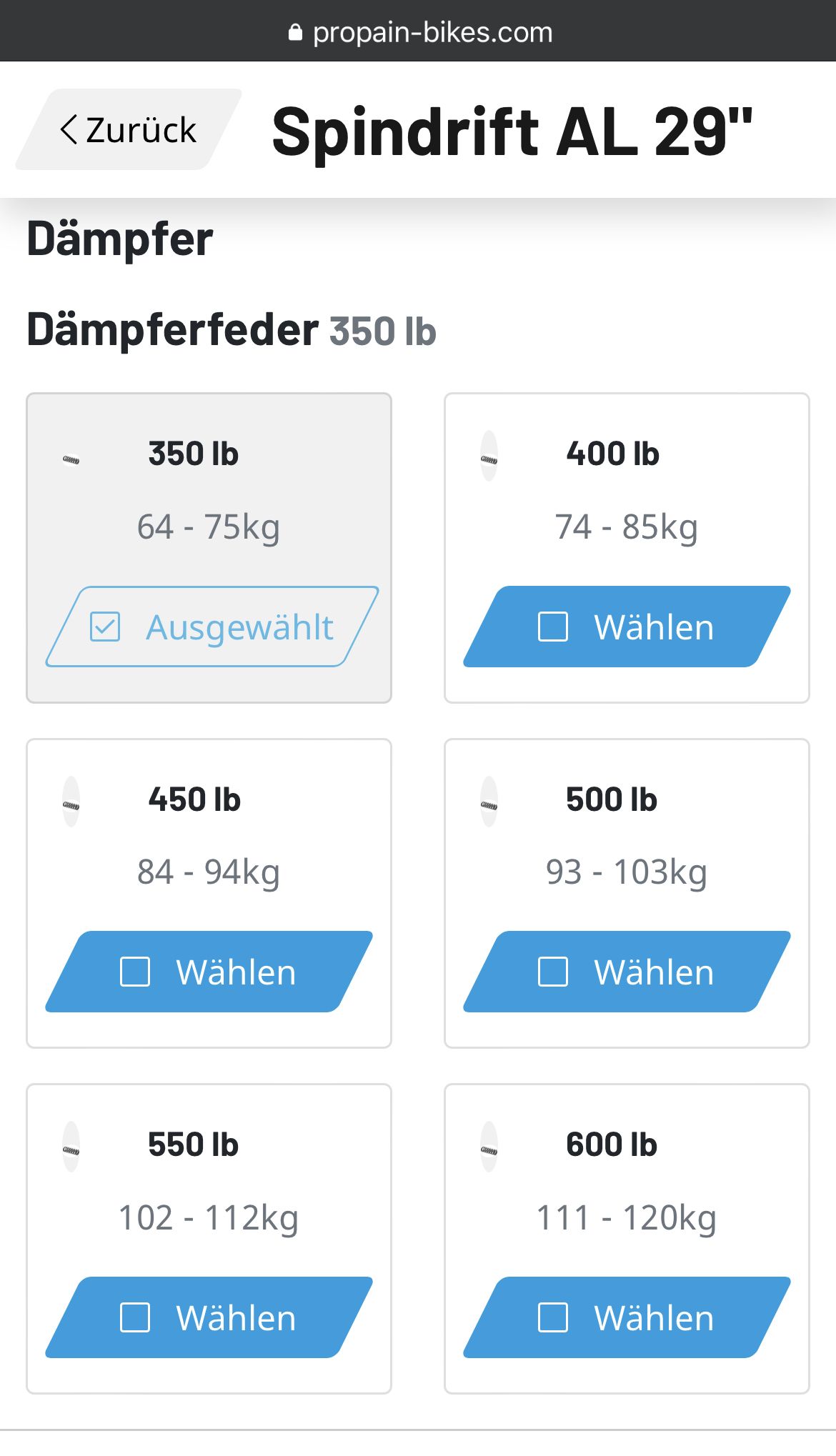The width and height of the screenshot is (836, 1456).
Task: Select the 600 lb spring
Action: (x=627, y=1318)
